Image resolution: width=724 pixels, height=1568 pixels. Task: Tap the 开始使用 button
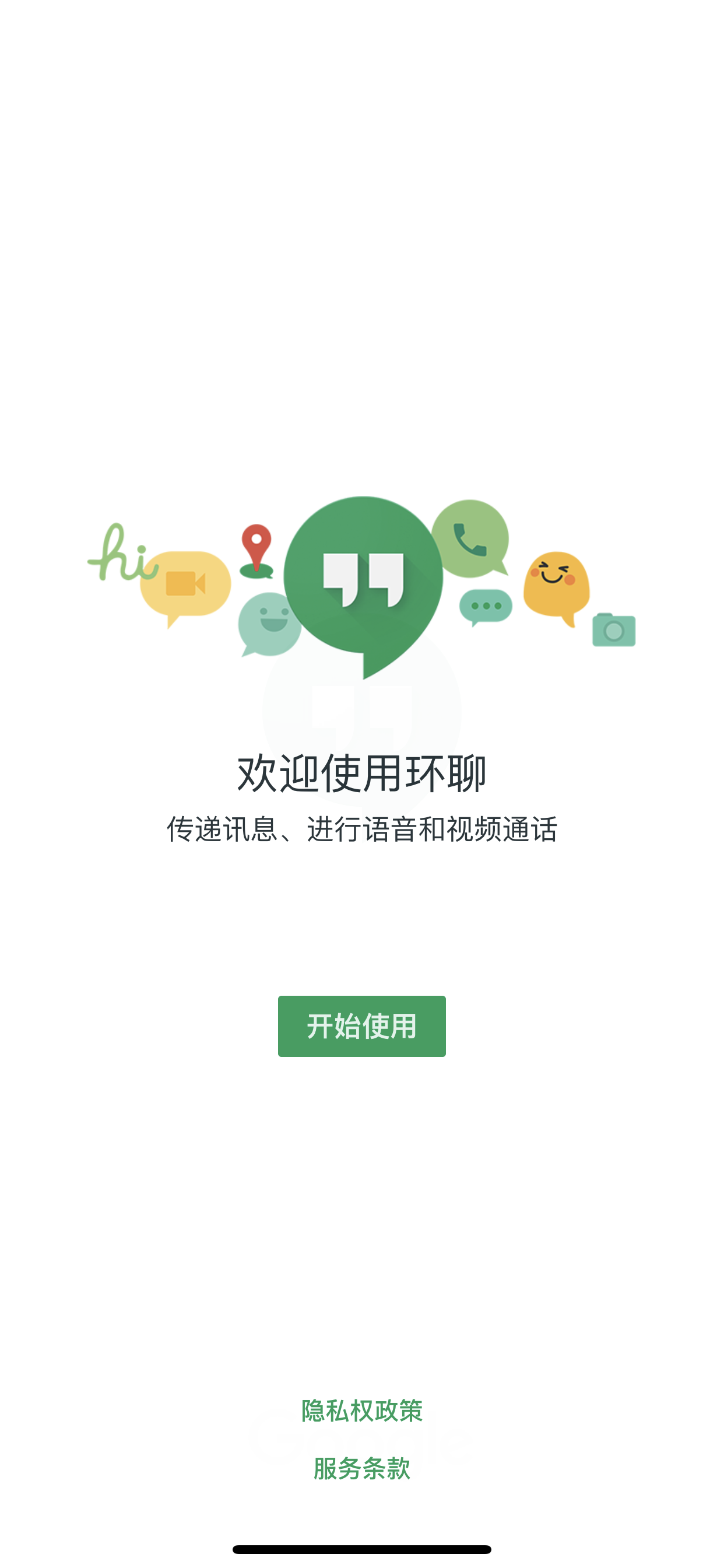pyautogui.click(x=361, y=1026)
